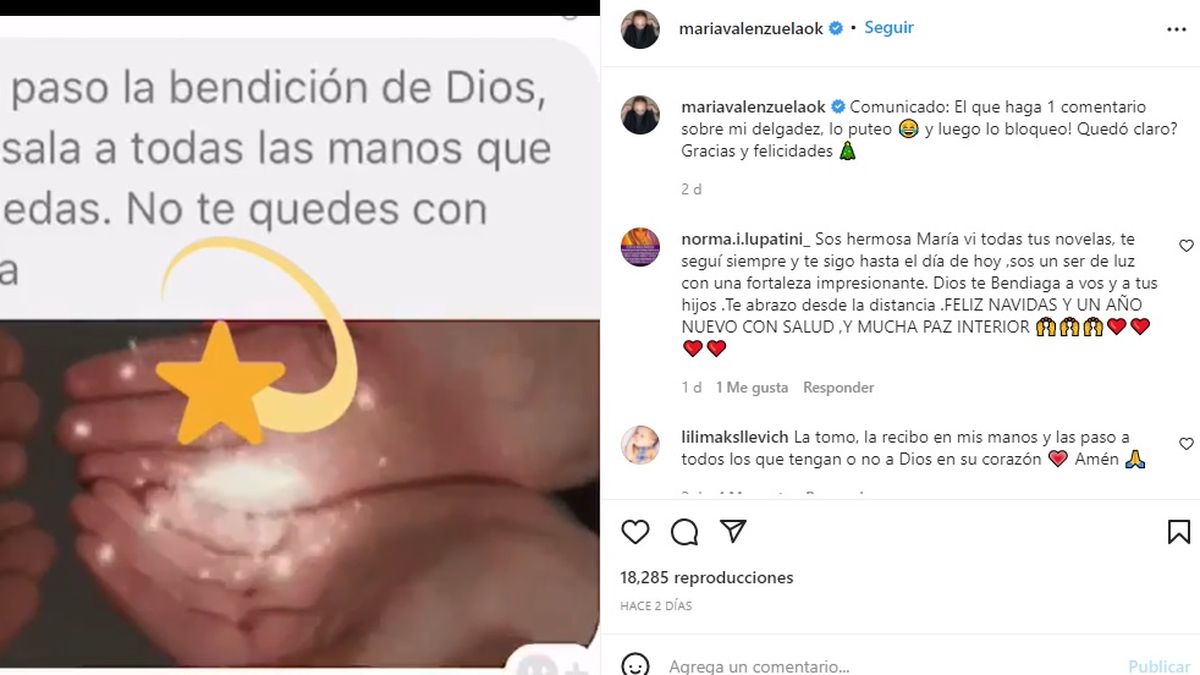Like lilimaksllevich's comment

coord(1186,443)
